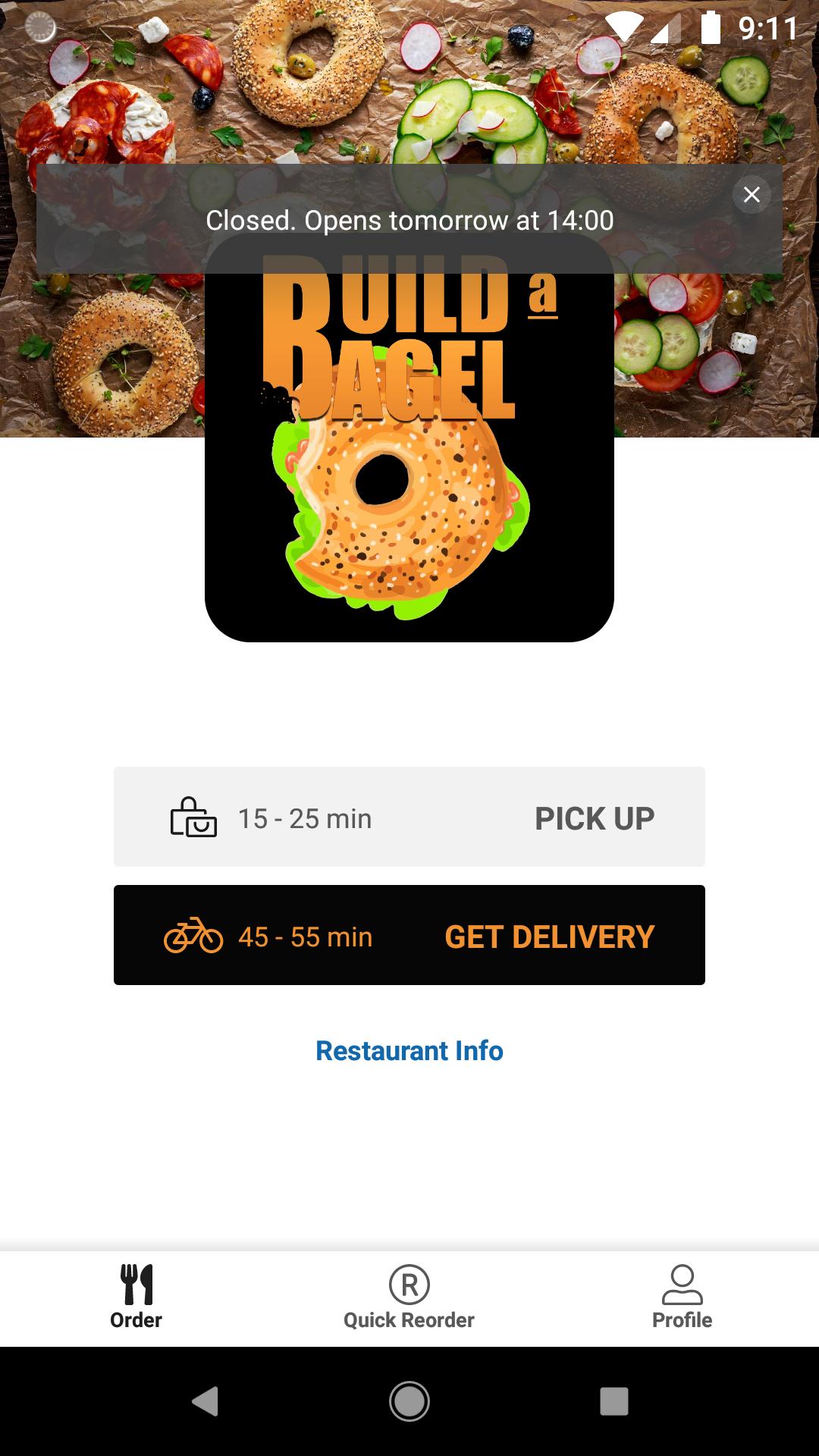
Task: Tap the system back button
Action: [x=205, y=1401]
